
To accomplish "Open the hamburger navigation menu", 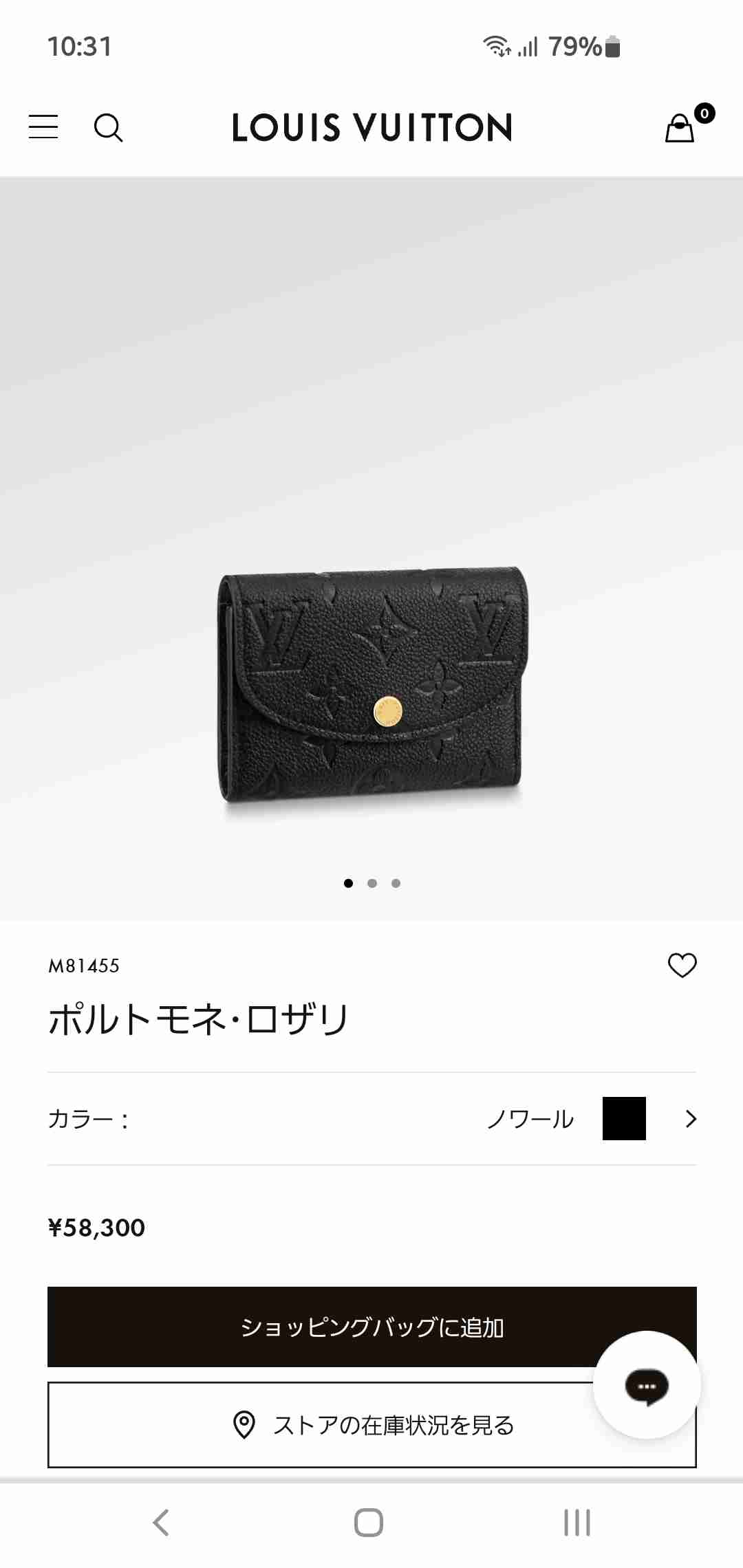I will tap(43, 127).
